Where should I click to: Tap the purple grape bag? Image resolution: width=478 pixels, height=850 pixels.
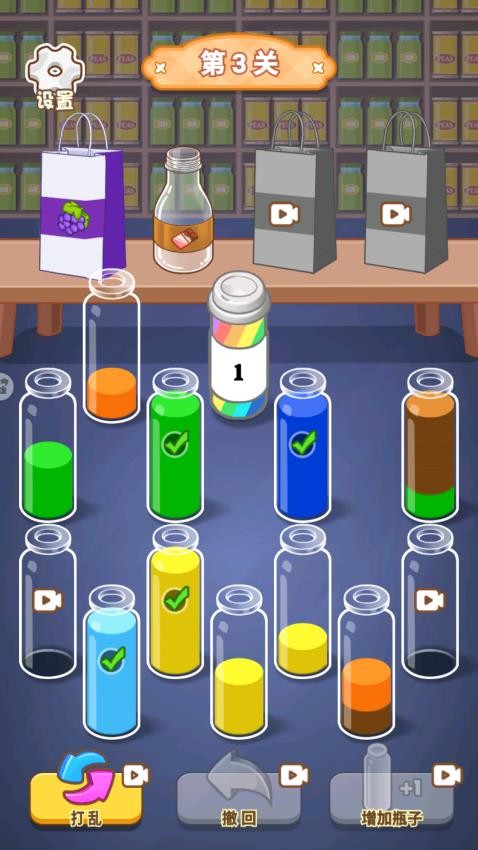point(82,196)
